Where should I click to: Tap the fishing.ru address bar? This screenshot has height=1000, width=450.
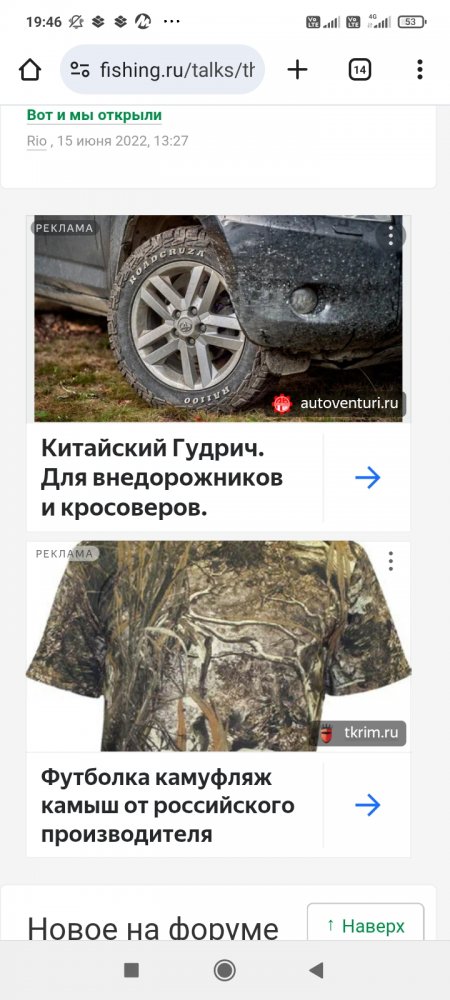click(x=163, y=70)
